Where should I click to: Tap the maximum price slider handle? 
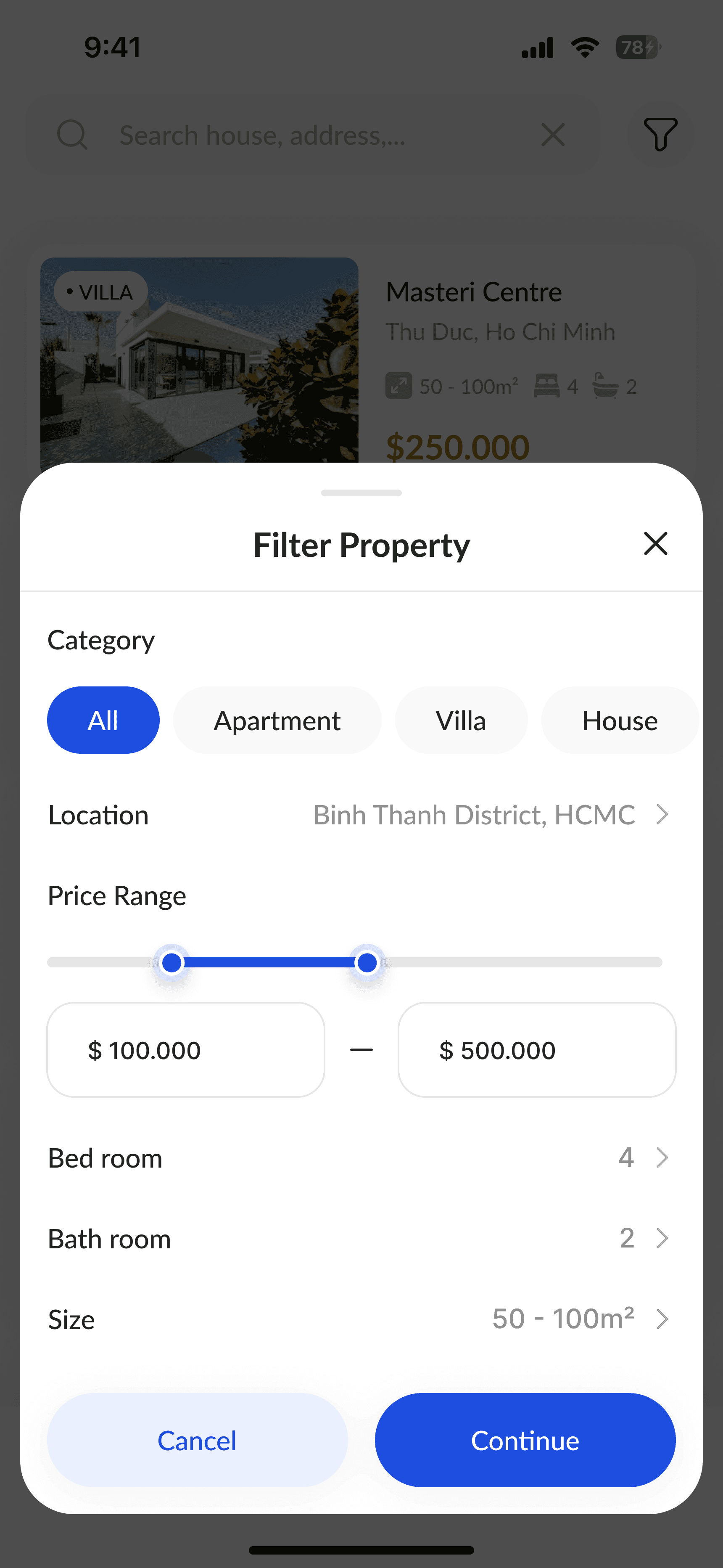[x=367, y=963]
